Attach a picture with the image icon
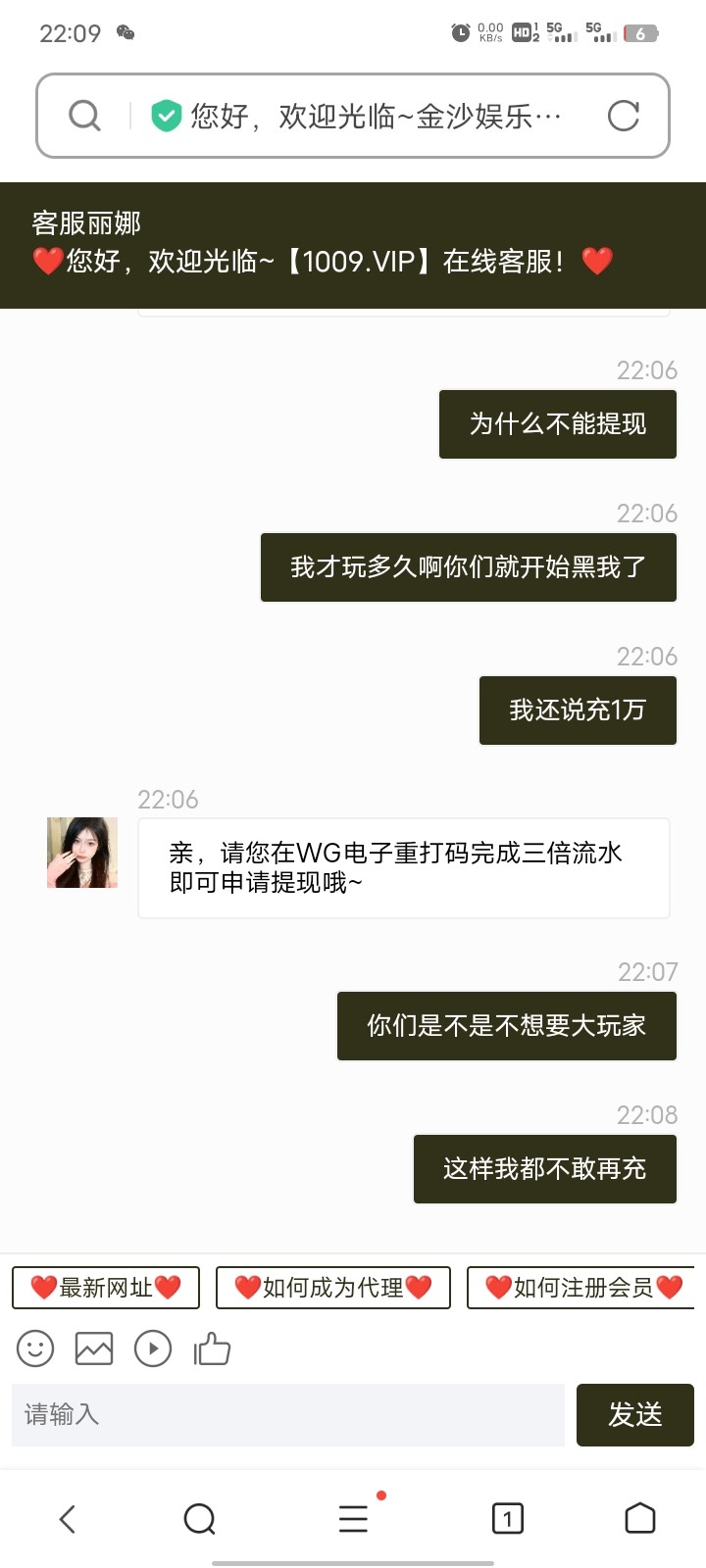This screenshot has width=706, height=1568. 94,1349
